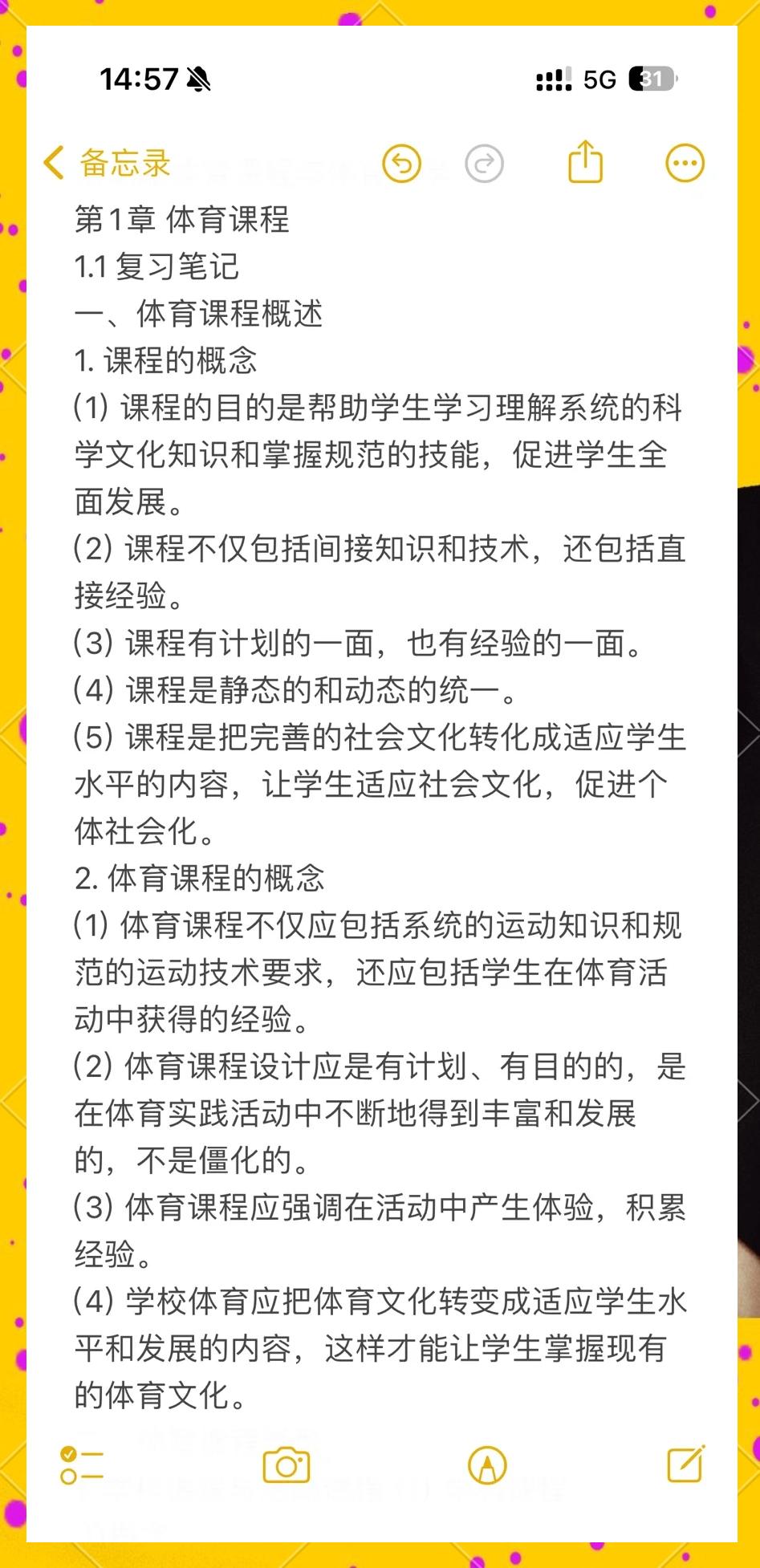760x1568 pixels.
Task: Undo the last edit
Action: point(402,164)
